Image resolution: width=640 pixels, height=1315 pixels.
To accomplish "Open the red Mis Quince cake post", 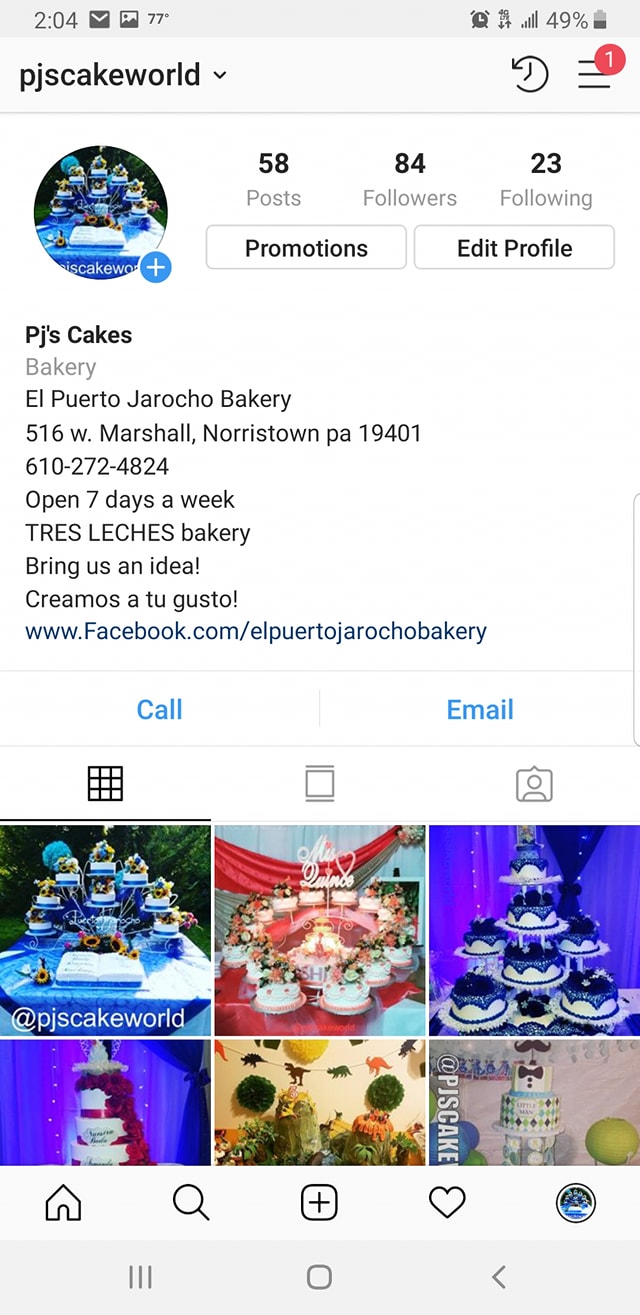I will tap(320, 930).
